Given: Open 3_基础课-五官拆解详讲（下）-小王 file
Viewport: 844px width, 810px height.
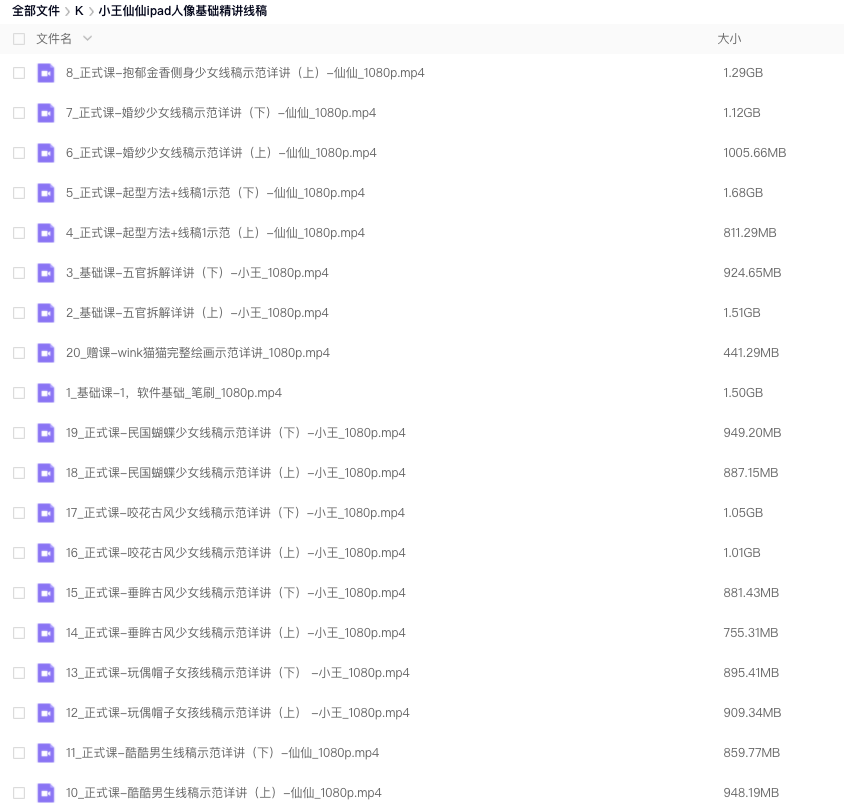Looking at the screenshot, I should tap(197, 273).
